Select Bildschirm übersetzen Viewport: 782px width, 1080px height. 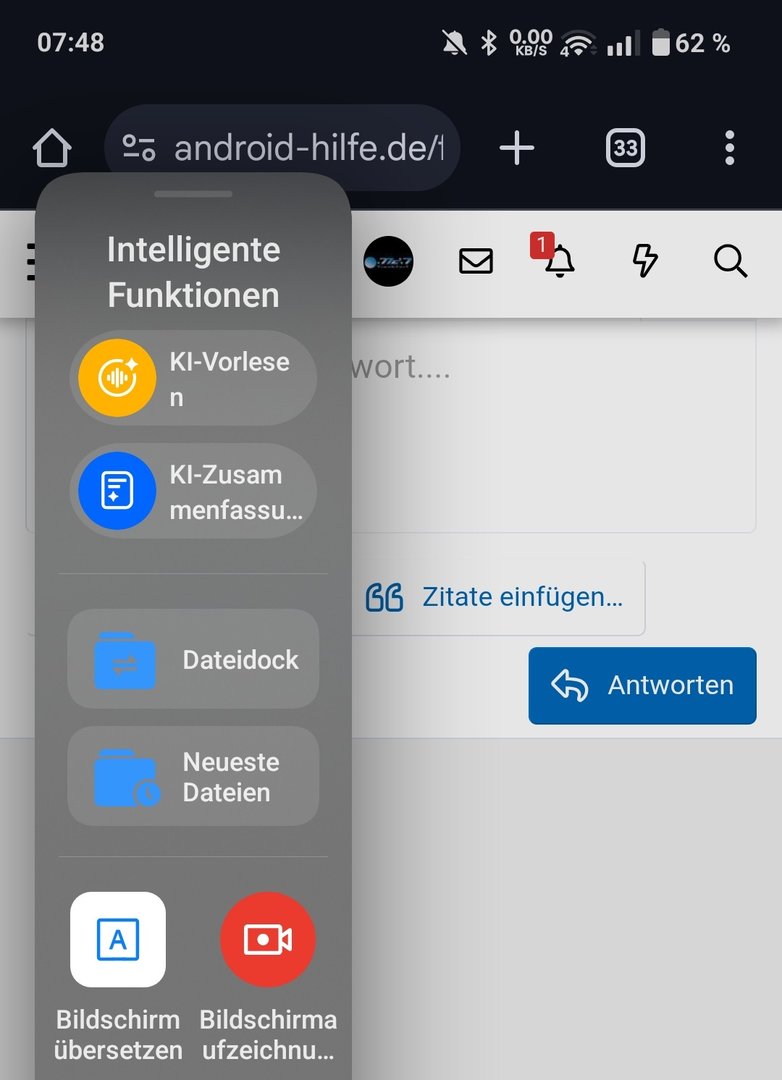118,940
